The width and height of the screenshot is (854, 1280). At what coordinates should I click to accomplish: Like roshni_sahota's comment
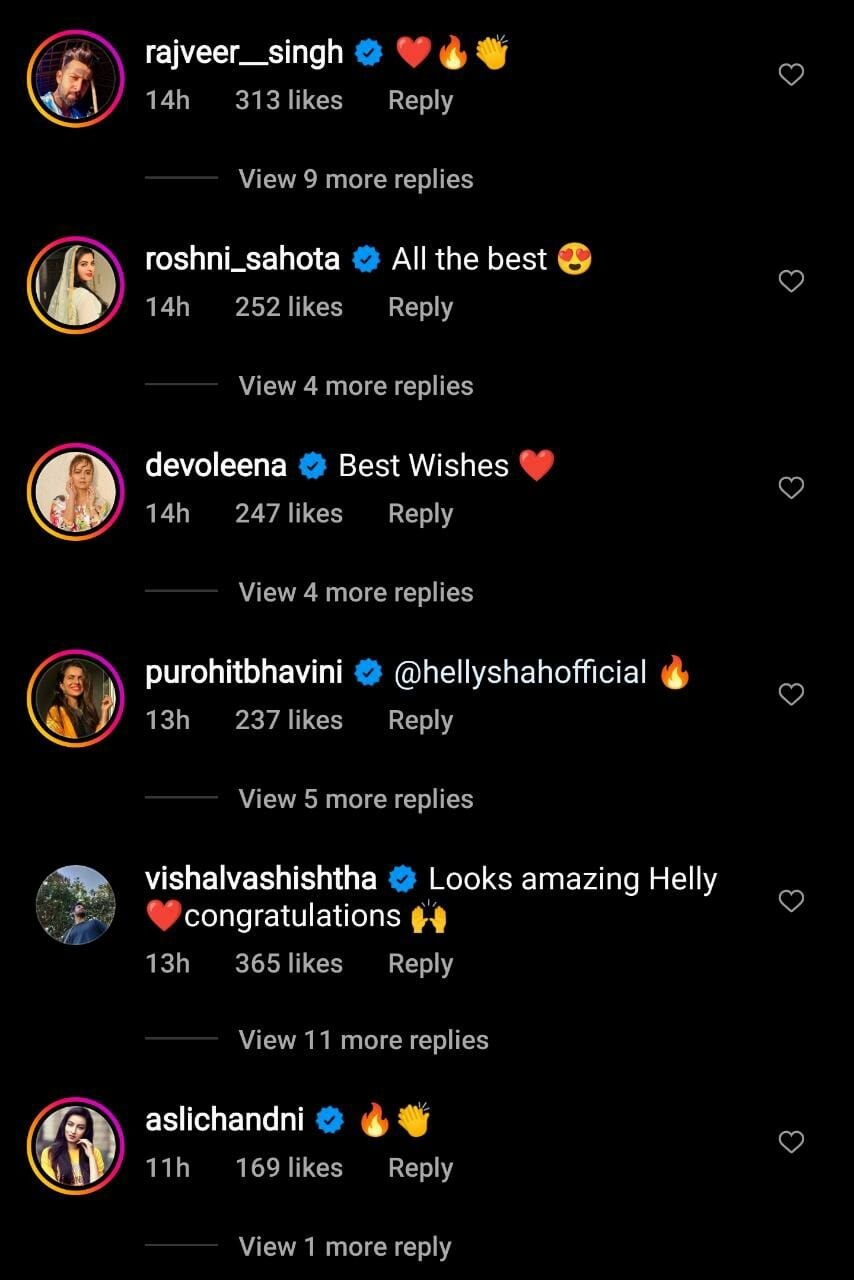coord(791,282)
